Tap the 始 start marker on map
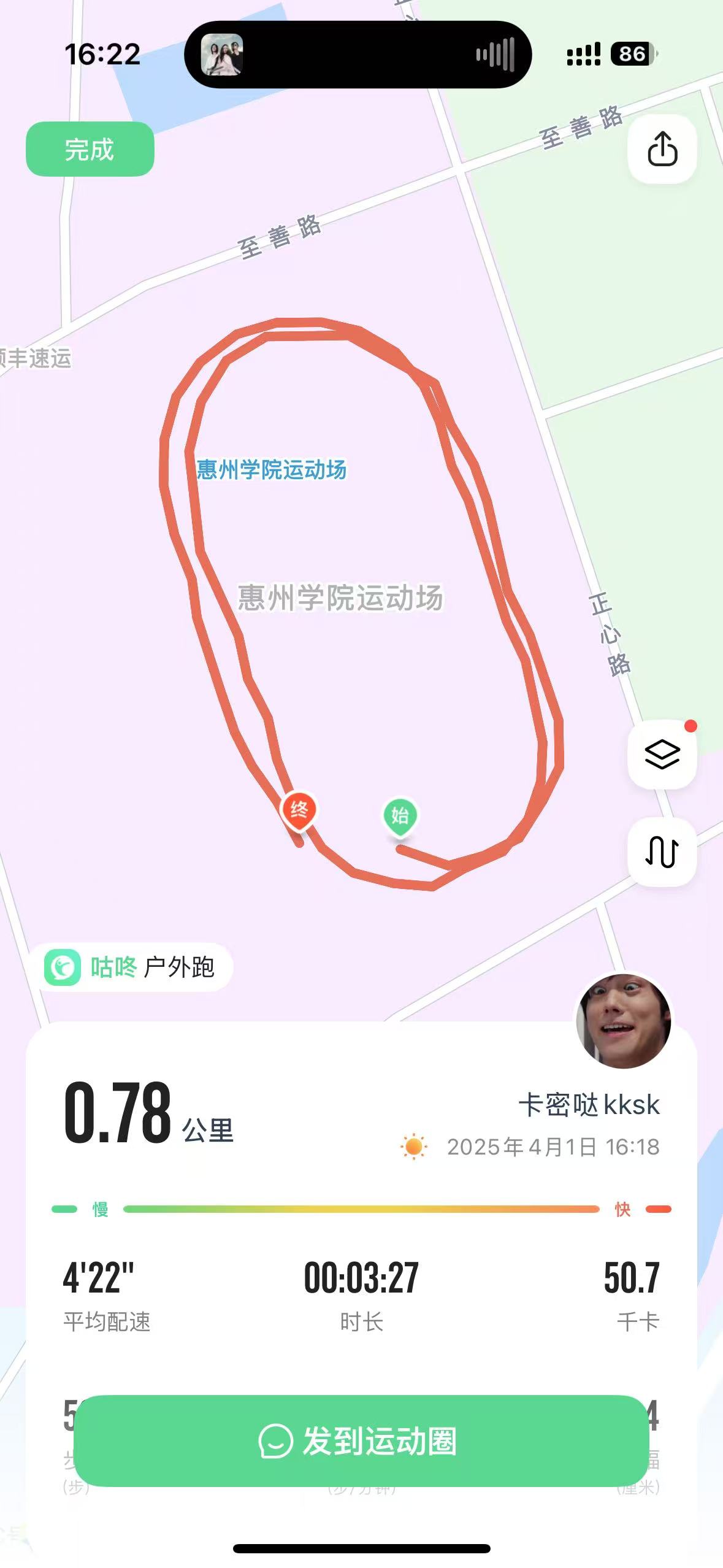 400,816
